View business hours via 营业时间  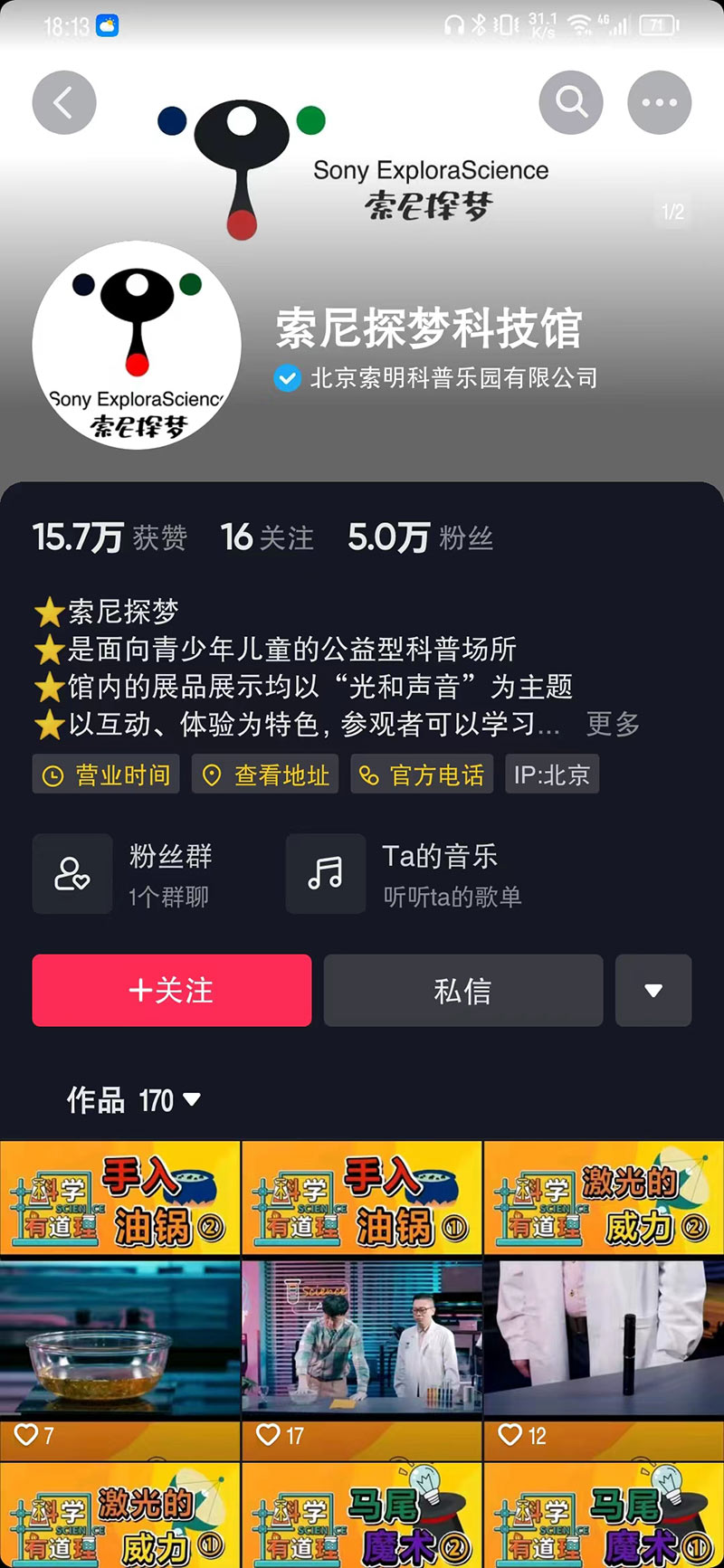click(x=106, y=774)
